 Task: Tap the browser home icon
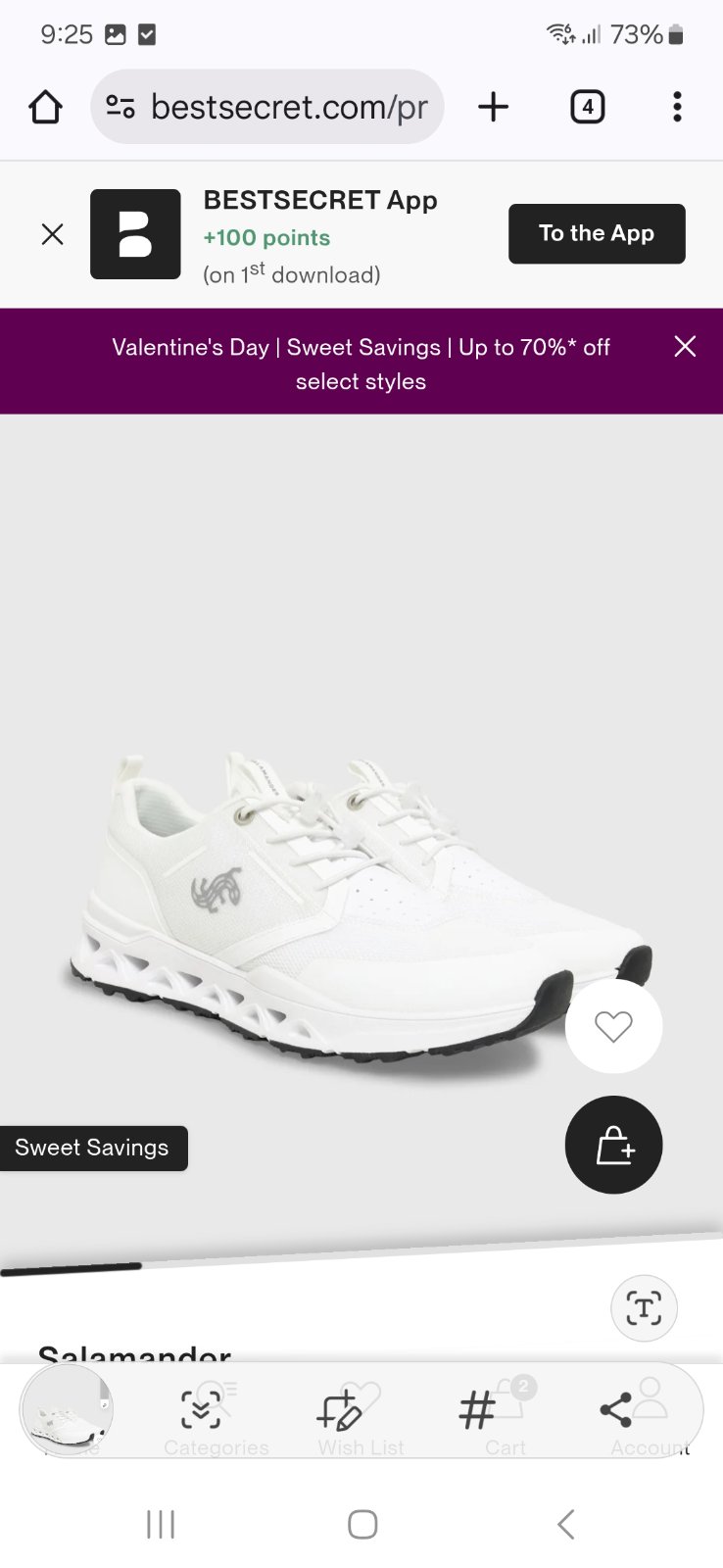(x=45, y=107)
